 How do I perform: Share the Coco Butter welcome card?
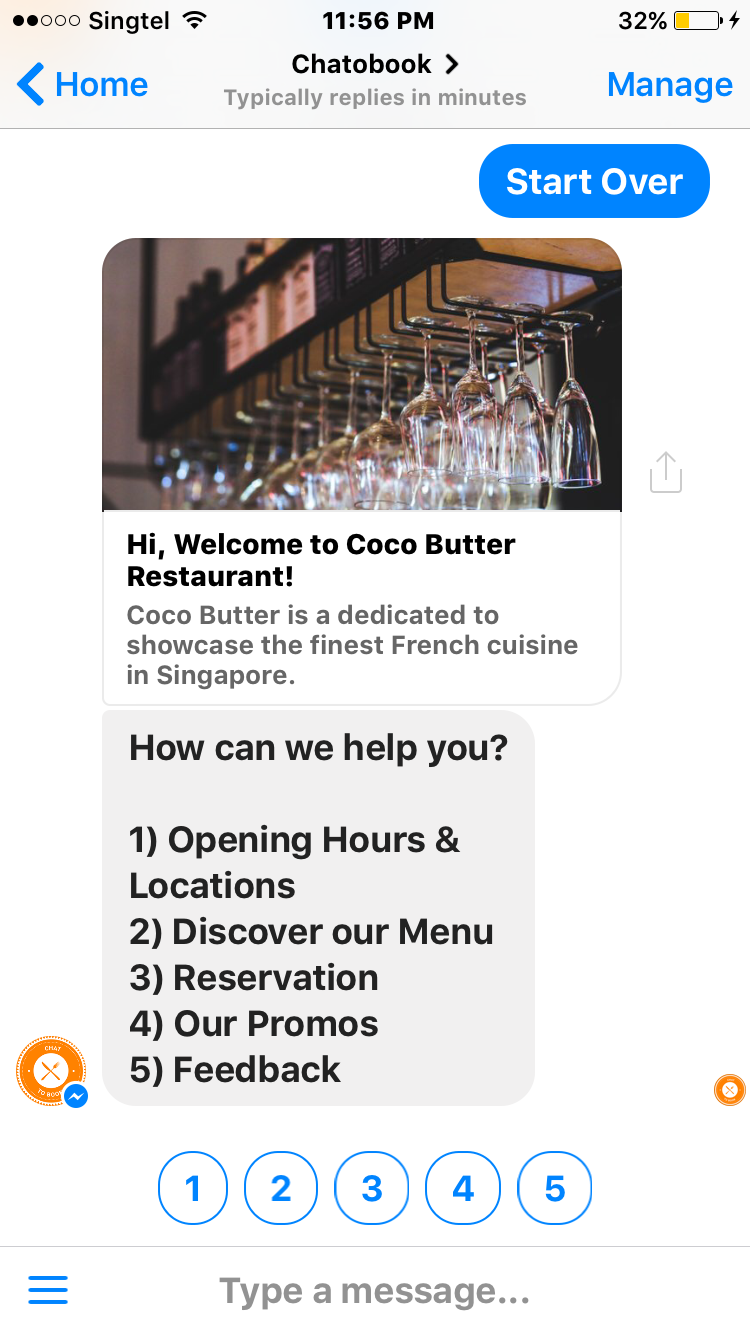(x=665, y=472)
